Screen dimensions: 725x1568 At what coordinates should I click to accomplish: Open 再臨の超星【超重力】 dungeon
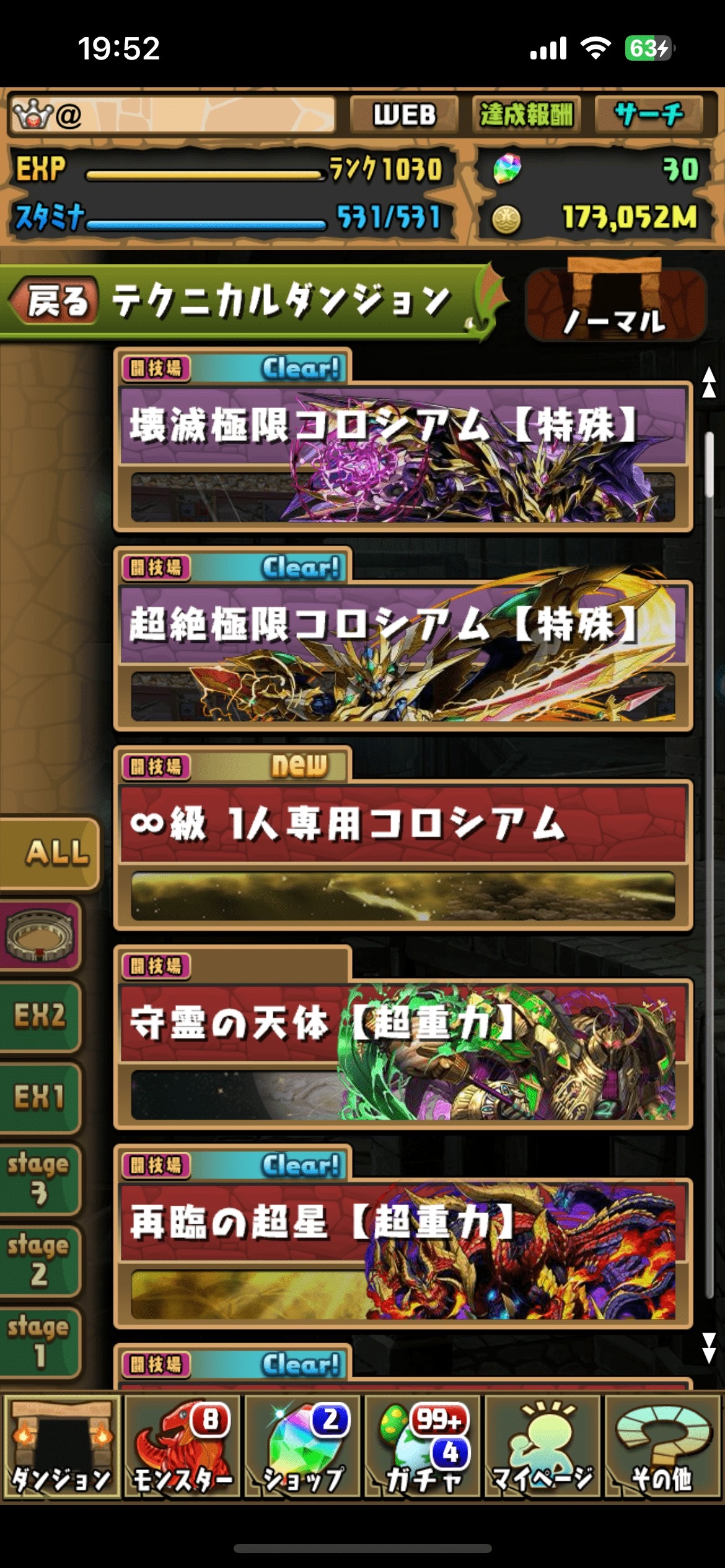(x=403, y=1253)
